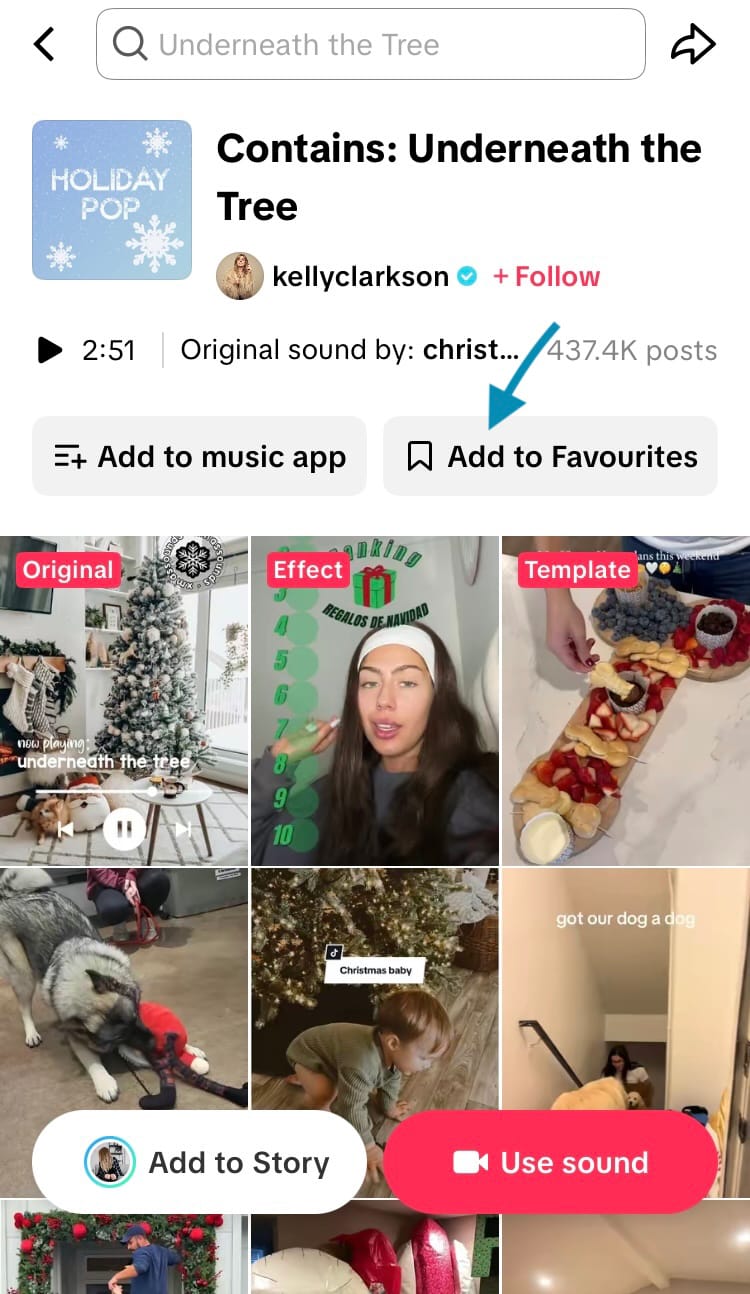Open the video tagged Effect
750x1294 pixels.
[375, 700]
